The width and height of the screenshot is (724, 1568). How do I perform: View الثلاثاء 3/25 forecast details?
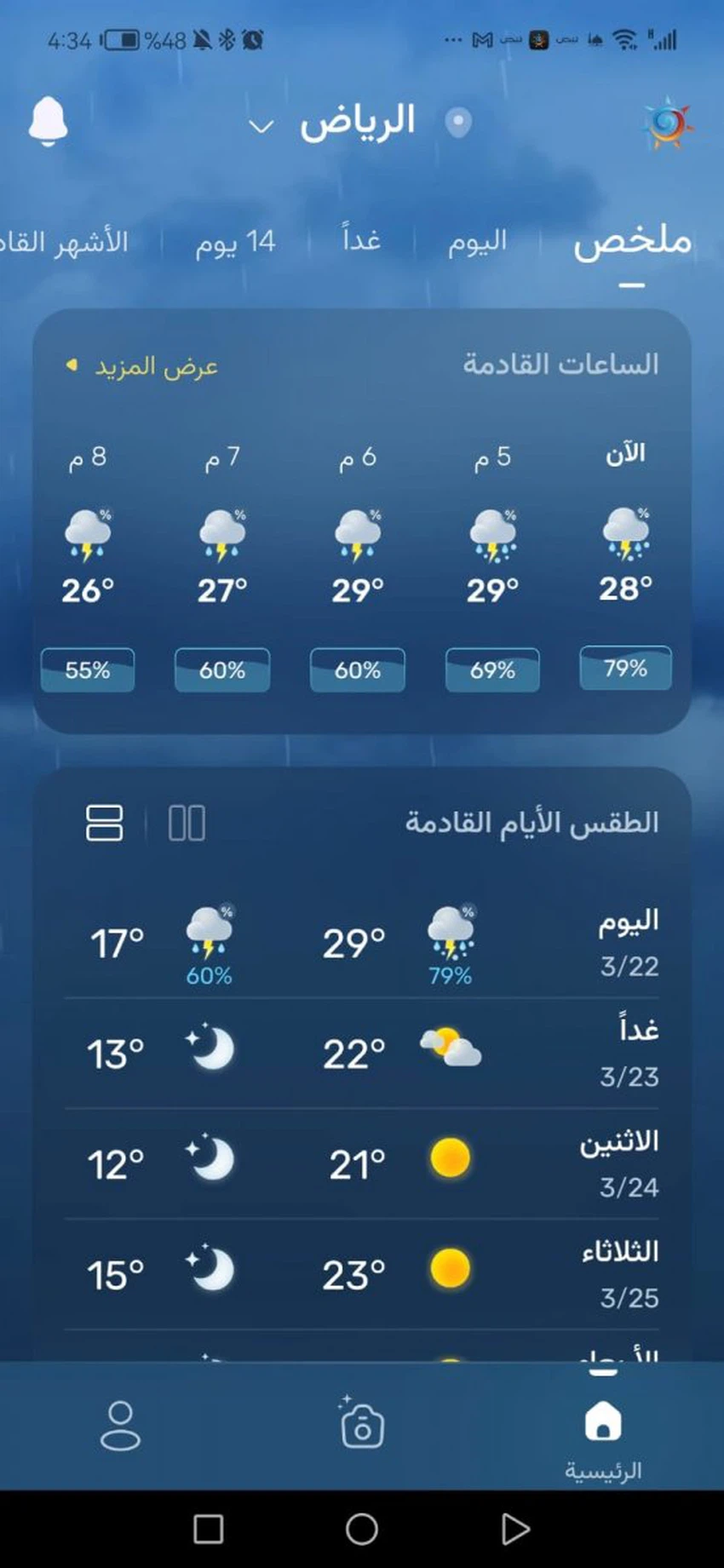click(x=362, y=1274)
